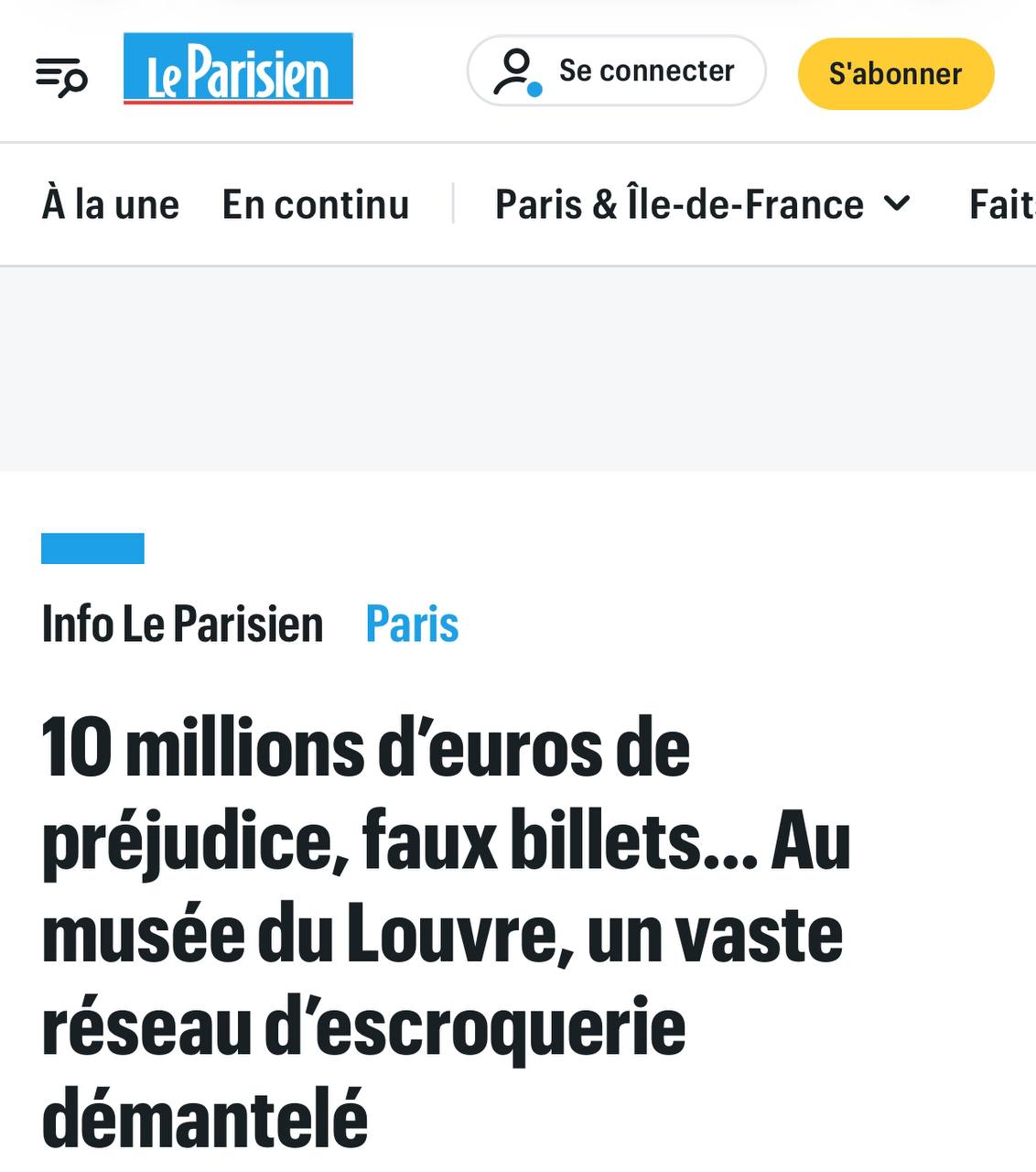Subscribe with the S'abonner button
The height and width of the screenshot is (1172, 1036).
click(x=895, y=74)
